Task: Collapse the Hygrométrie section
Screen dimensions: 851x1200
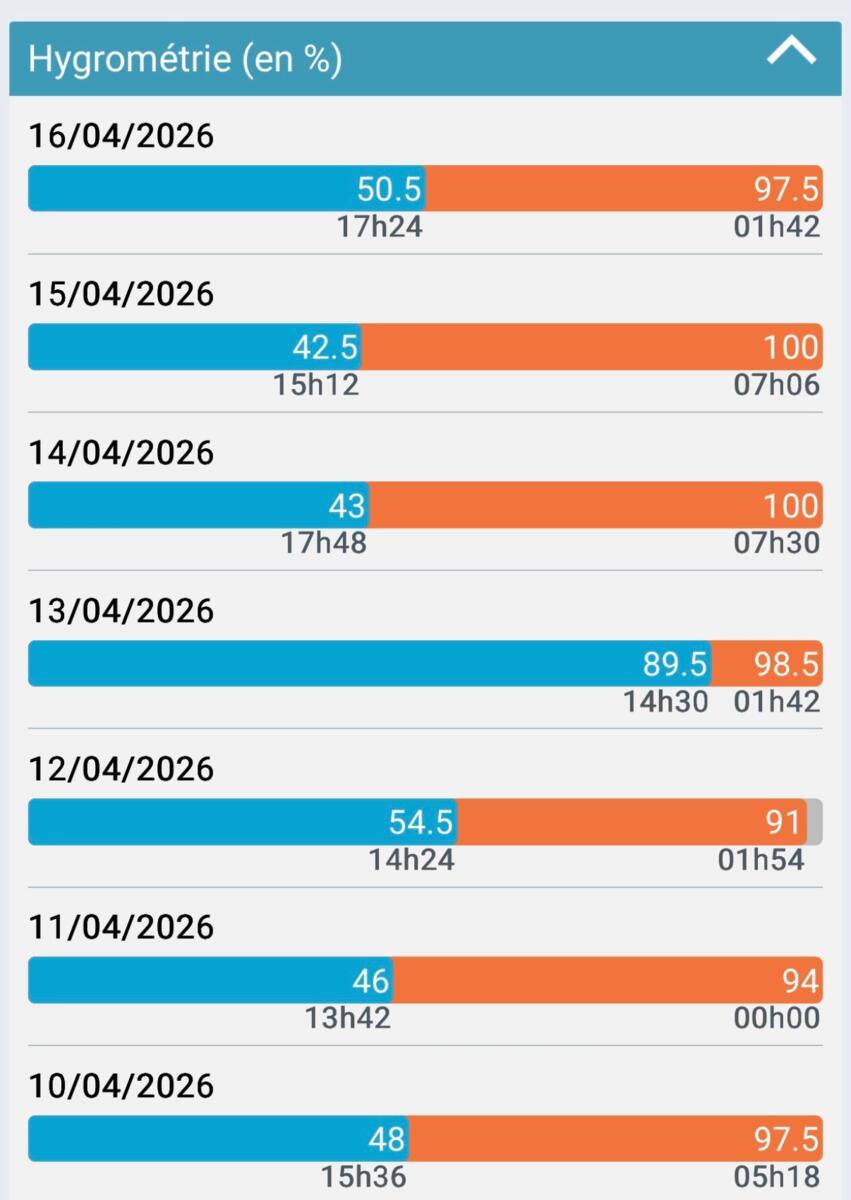Action: (791, 53)
